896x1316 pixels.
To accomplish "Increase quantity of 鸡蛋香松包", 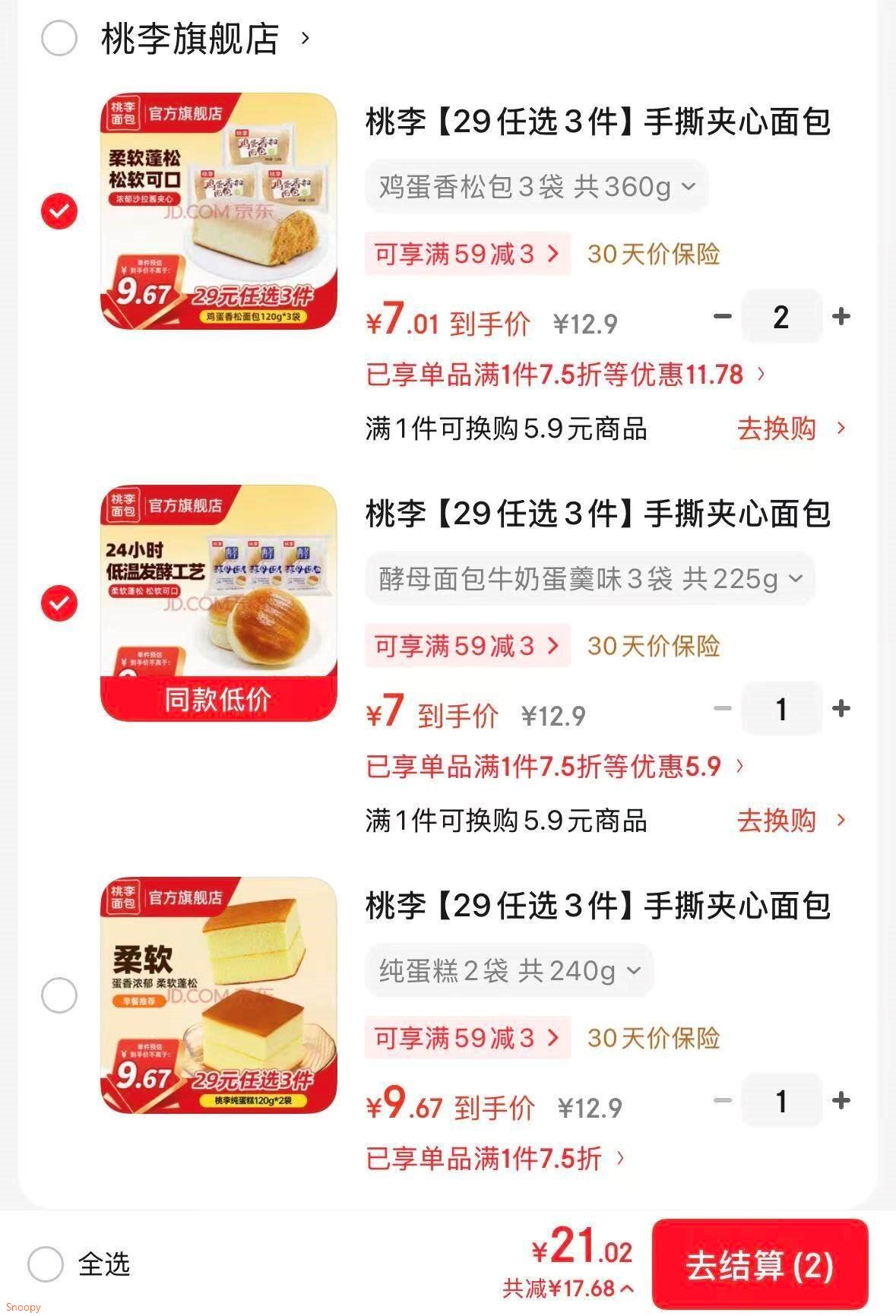I will 841,316.
